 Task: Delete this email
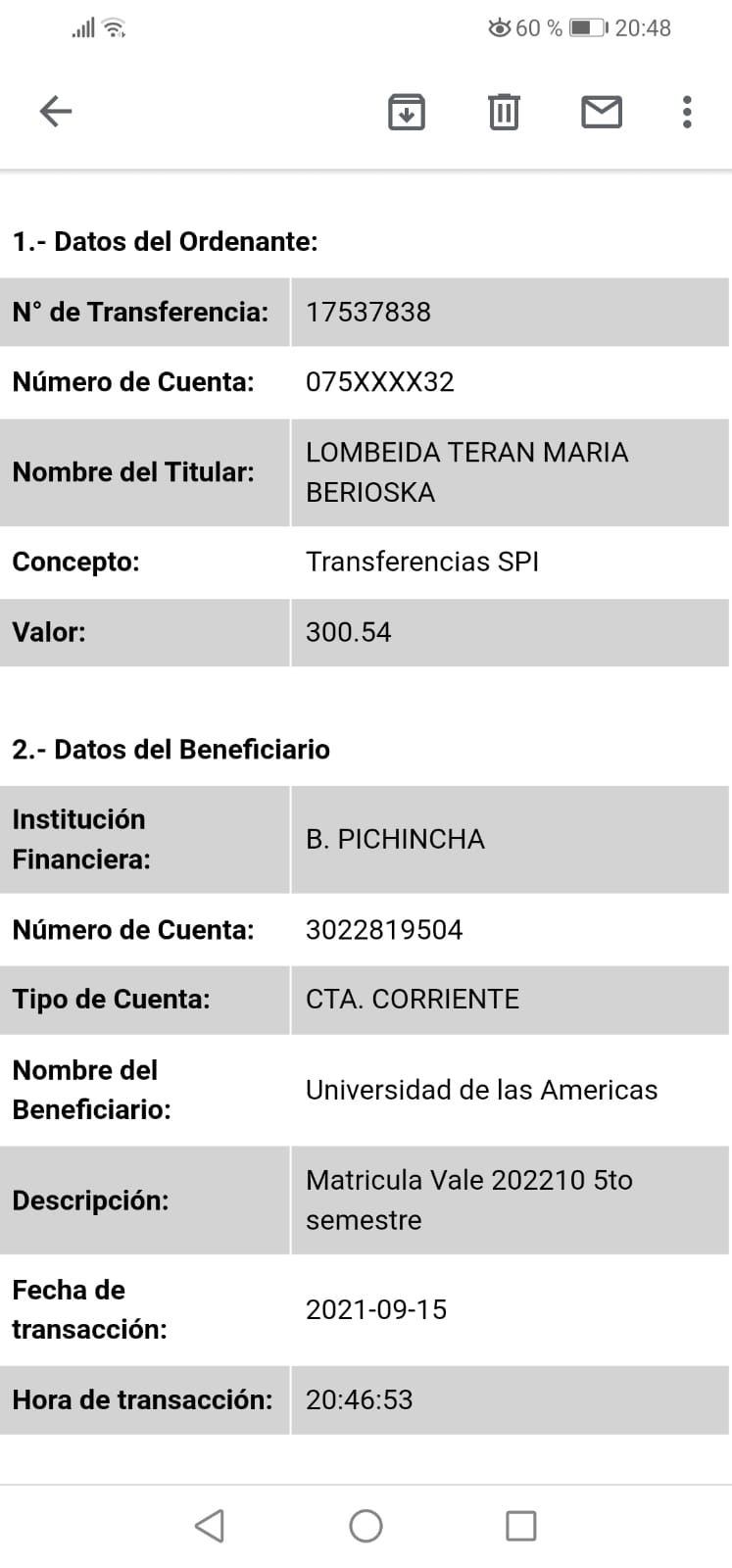pyautogui.click(x=504, y=112)
